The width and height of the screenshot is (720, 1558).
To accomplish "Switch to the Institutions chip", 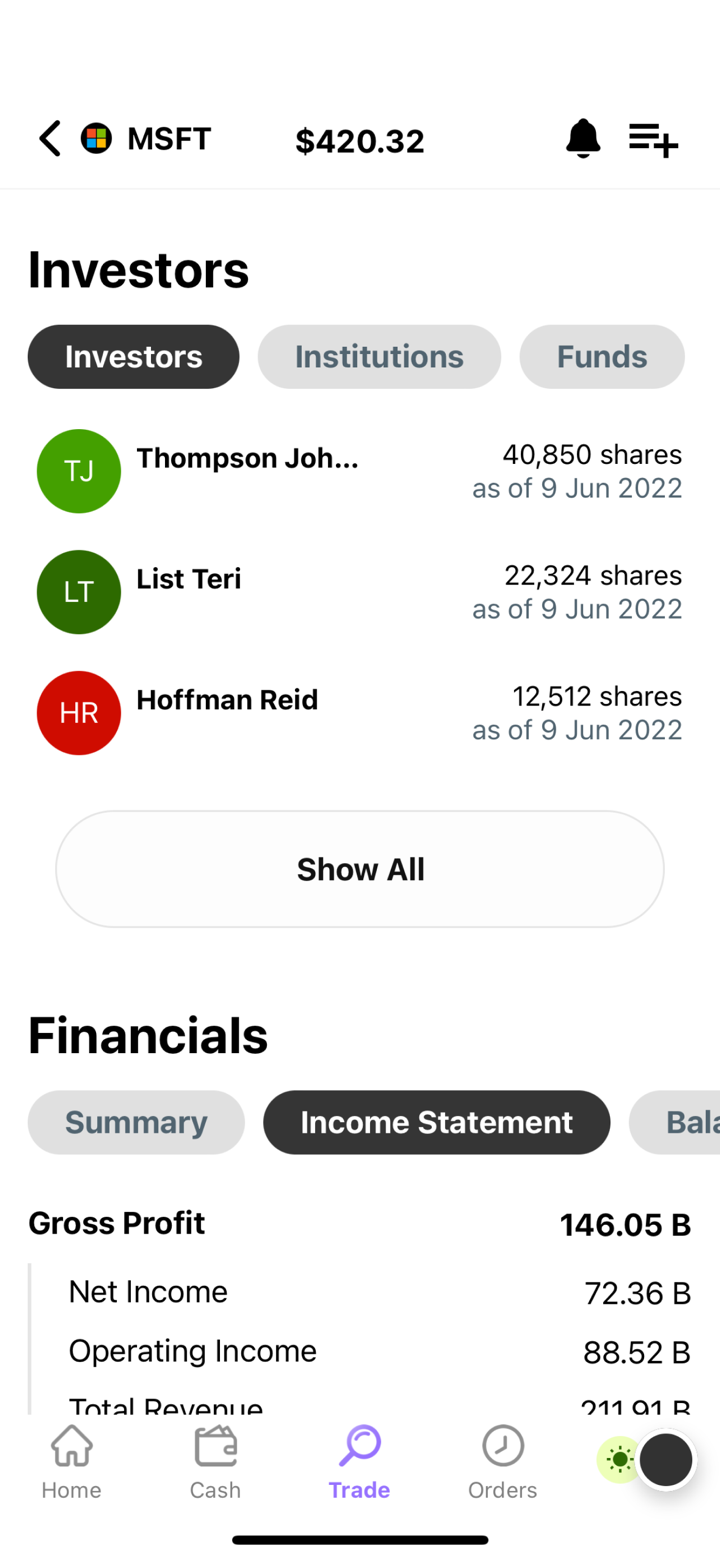I will pos(379,357).
